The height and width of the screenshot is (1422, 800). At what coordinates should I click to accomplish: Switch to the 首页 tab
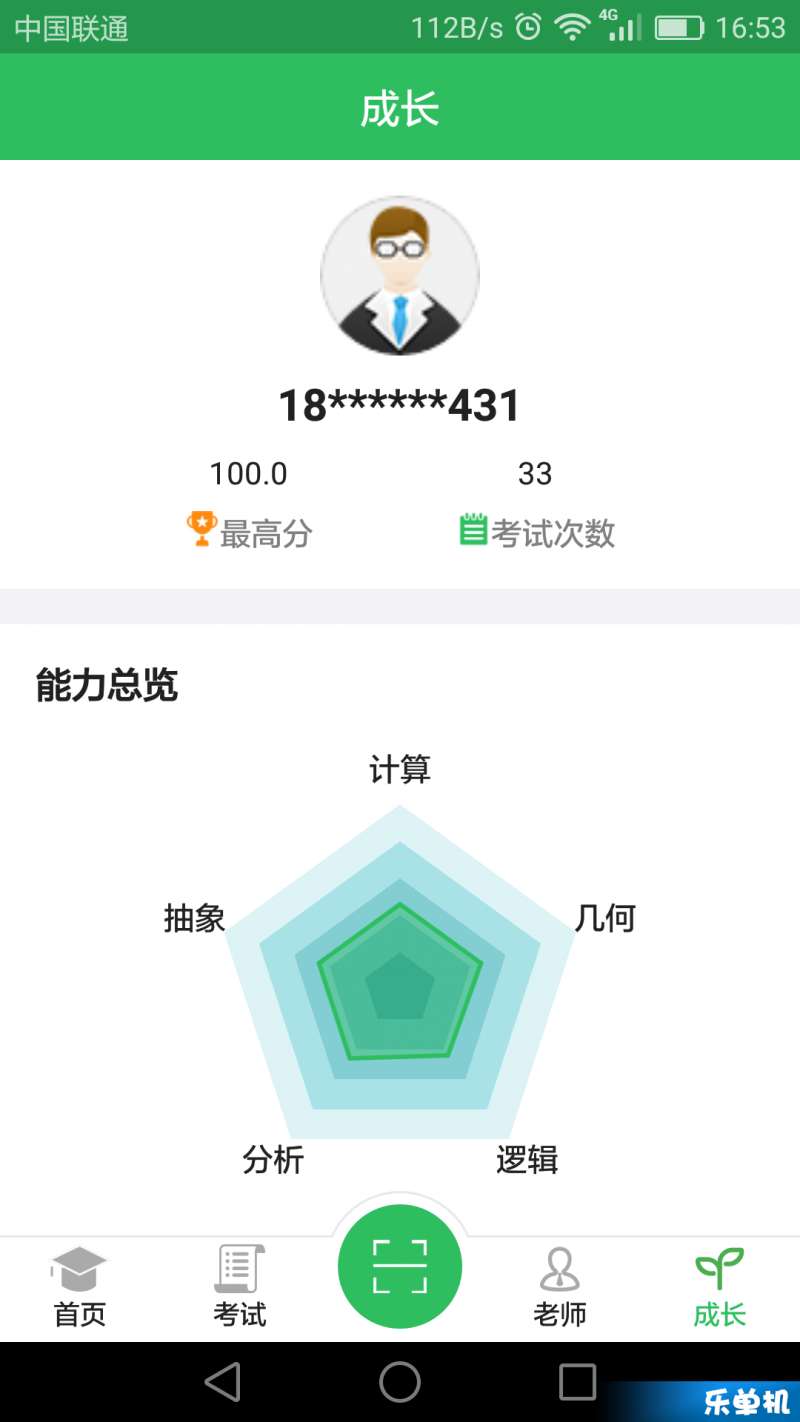(x=79, y=1287)
